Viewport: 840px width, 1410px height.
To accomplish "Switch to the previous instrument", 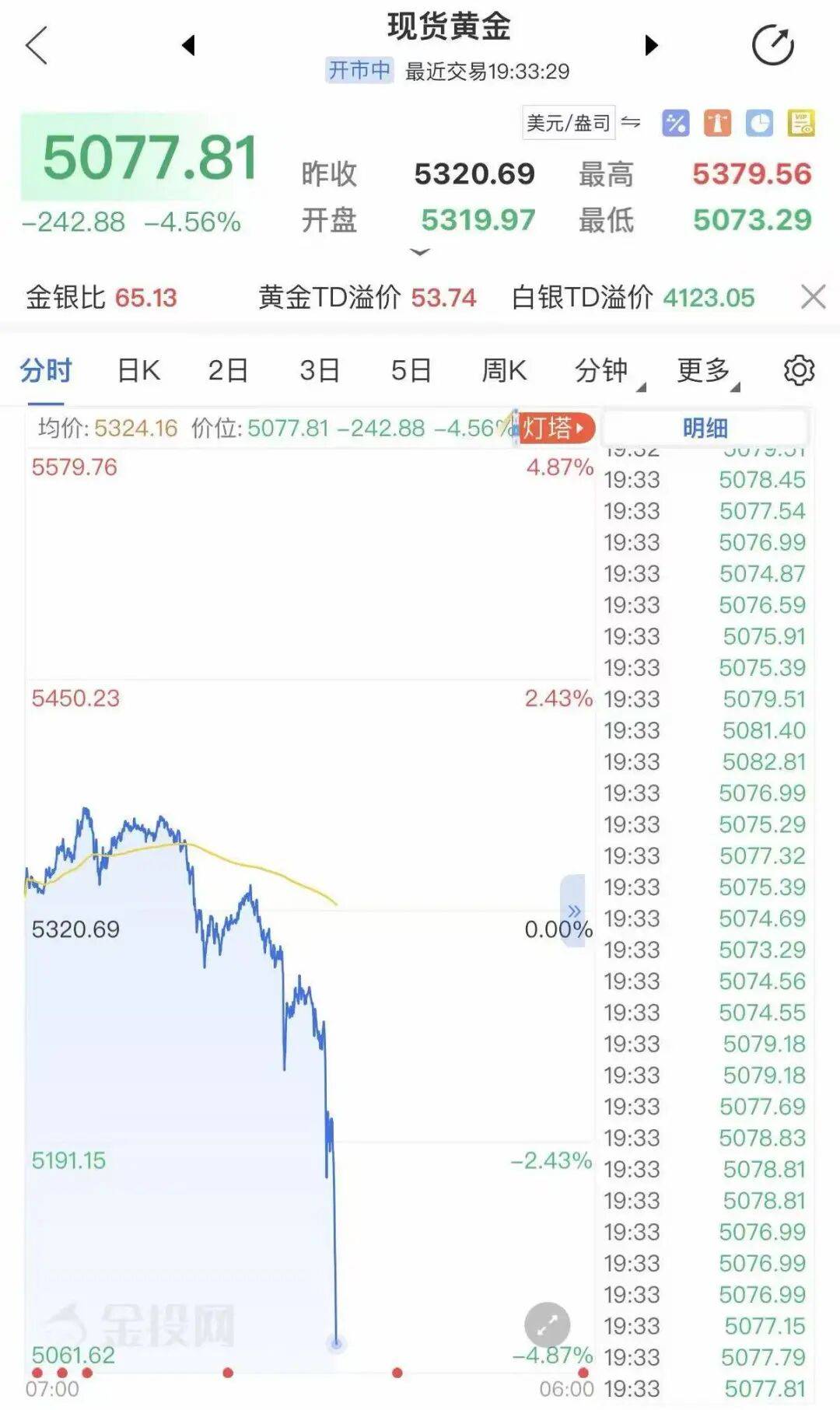I will pyautogui.click(x=188, y=45).
